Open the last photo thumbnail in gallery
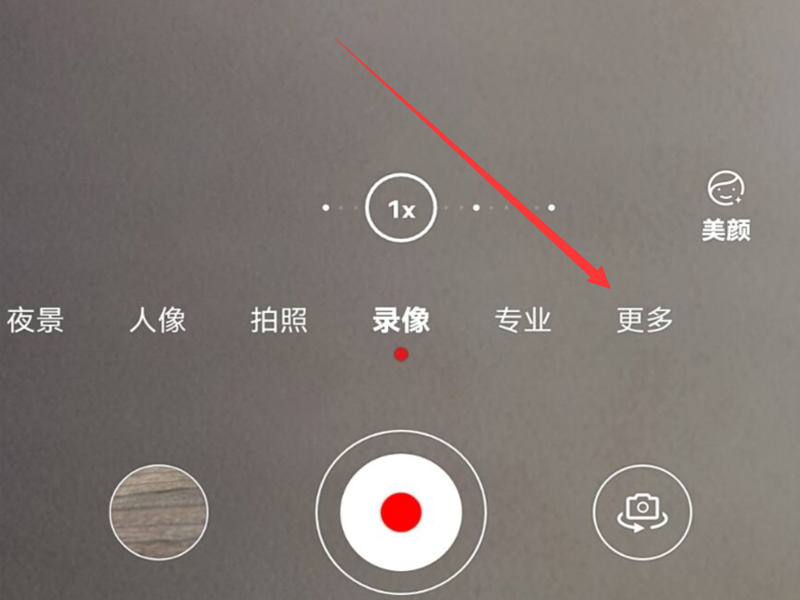Screen dimensions: 800x600 pyautogui.click(x=158, y=512)
